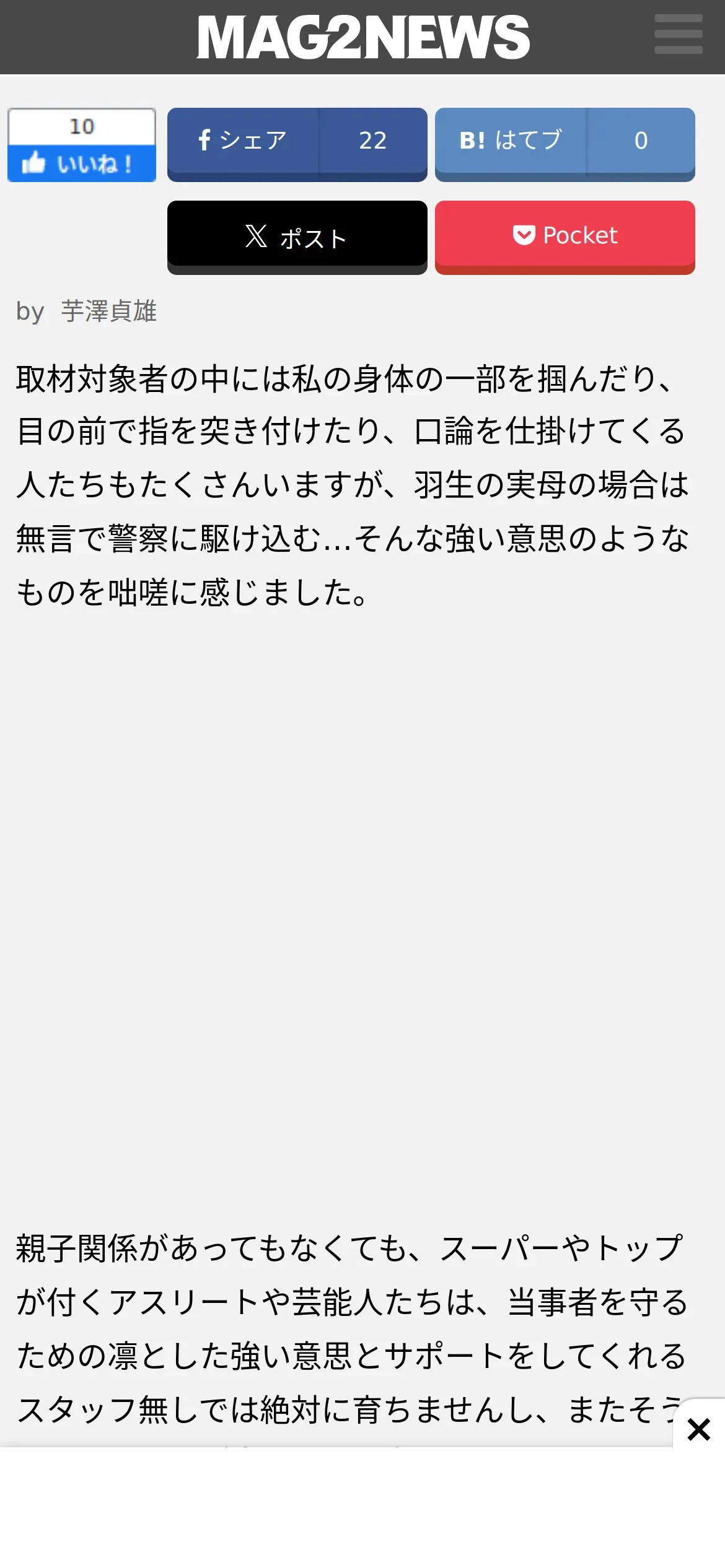Viewport: 725px width, 1568px height.
Task: Save the article to Pocket
Action: coord(565,235)
